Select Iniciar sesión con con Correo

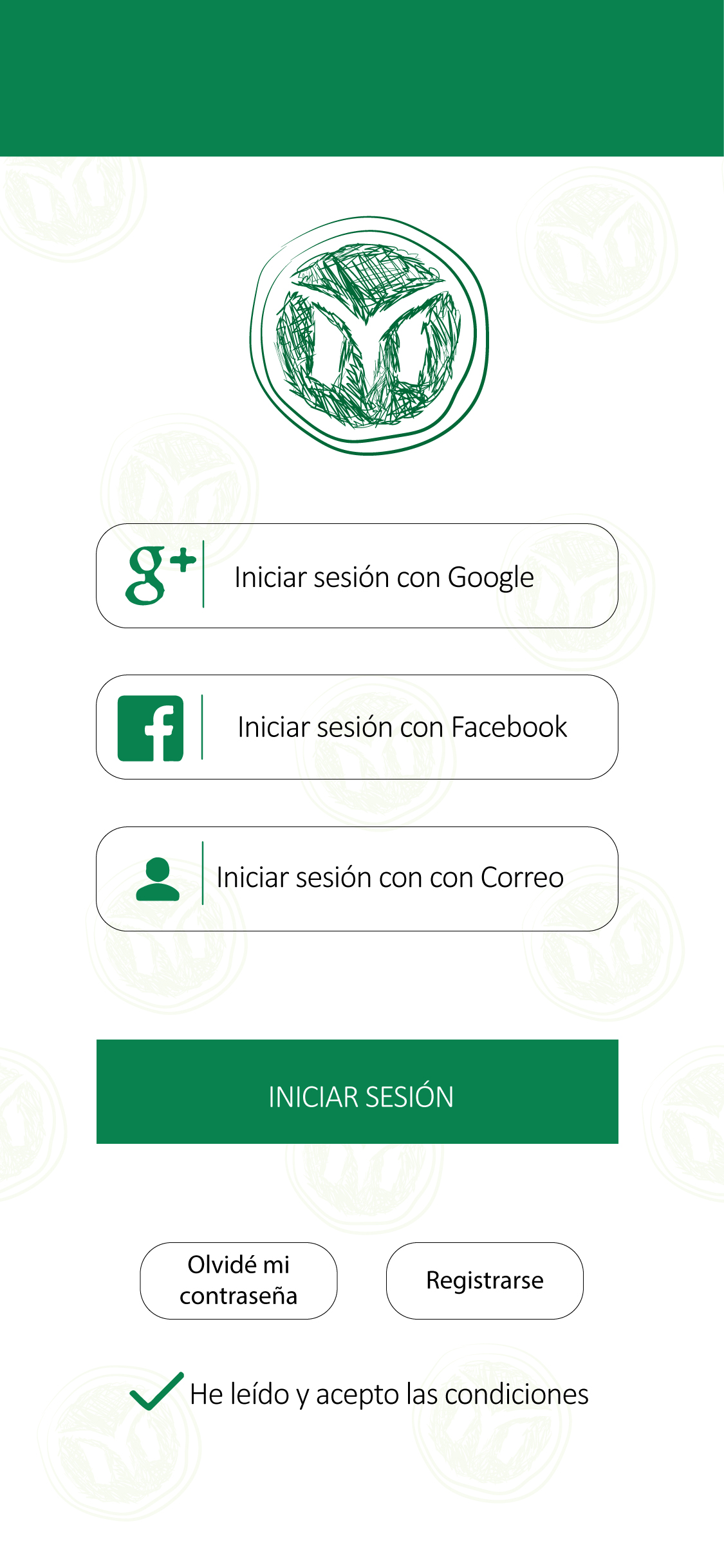pos(357,879)
